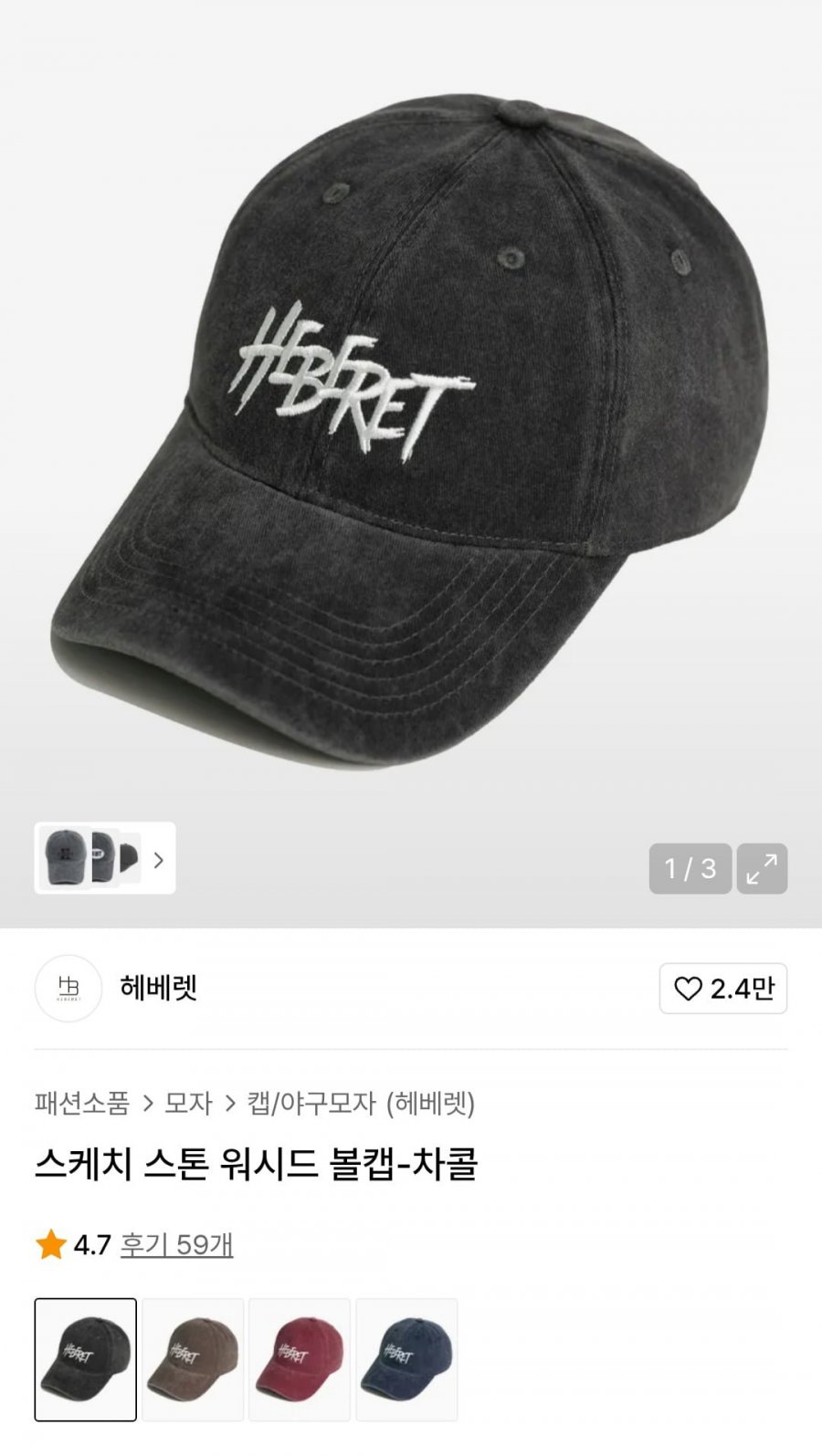Image resolution: width=822 pixels, height=1456 pixels.
Task: Go to the 패션소품 category
Action: pos(82,1103)
